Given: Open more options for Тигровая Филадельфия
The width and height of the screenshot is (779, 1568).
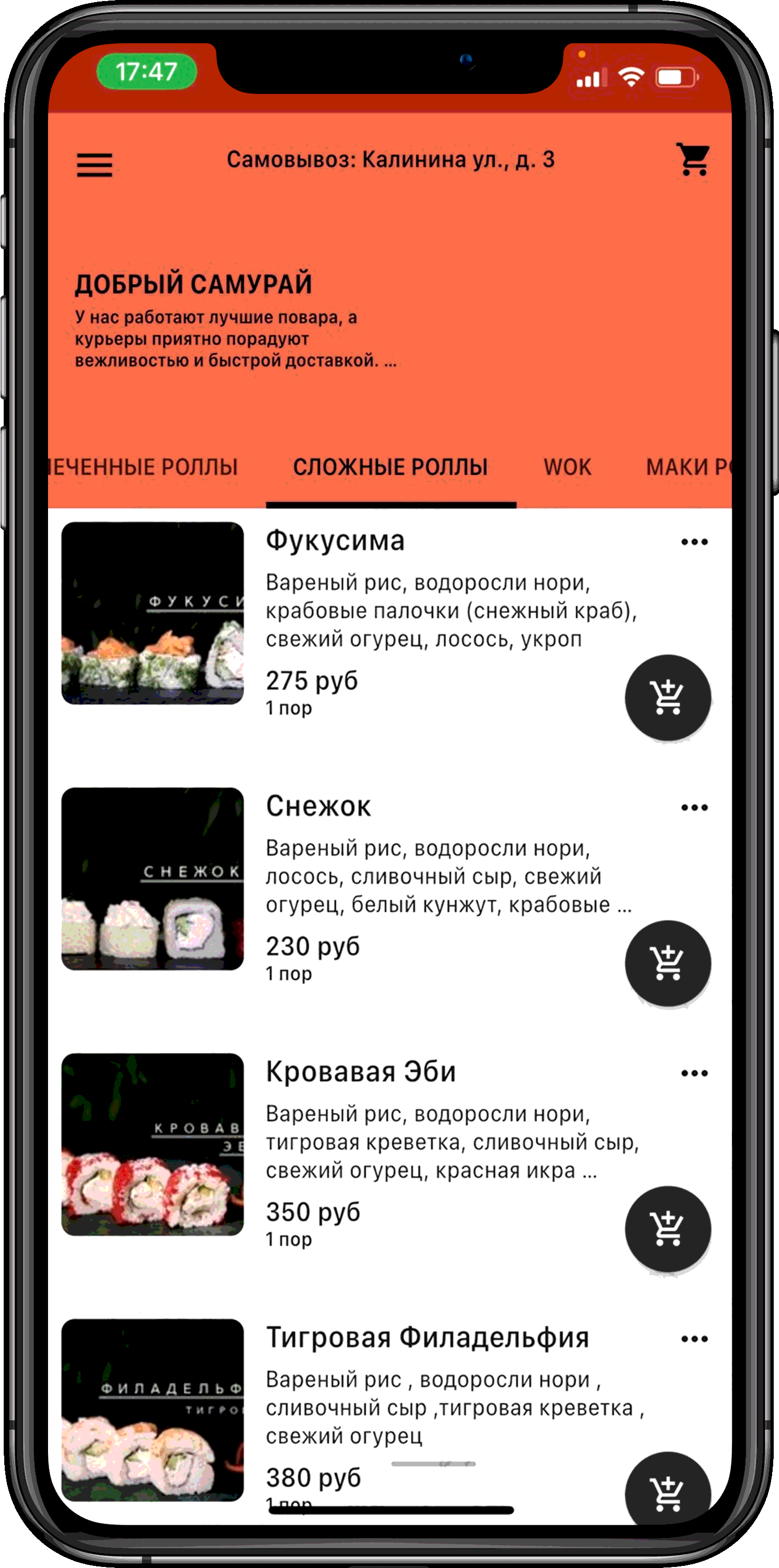Looking at the screenshot, I should point(694,1338).
